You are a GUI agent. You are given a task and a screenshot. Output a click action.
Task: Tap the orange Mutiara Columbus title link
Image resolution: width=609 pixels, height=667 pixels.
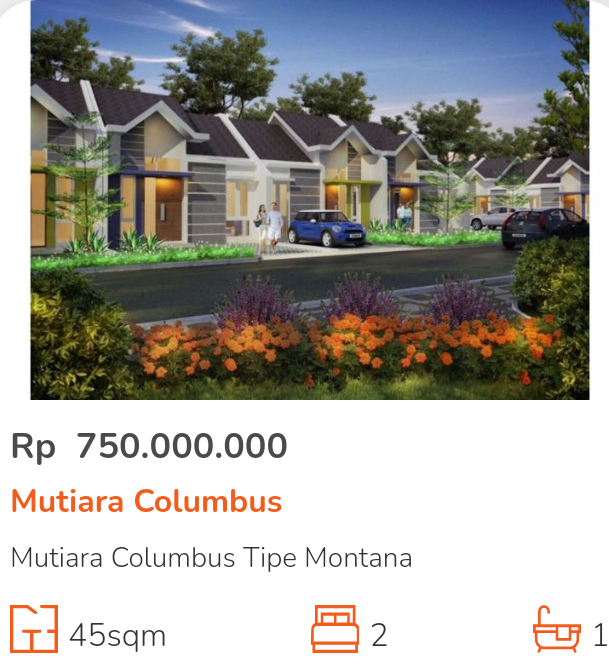point(146,501)
